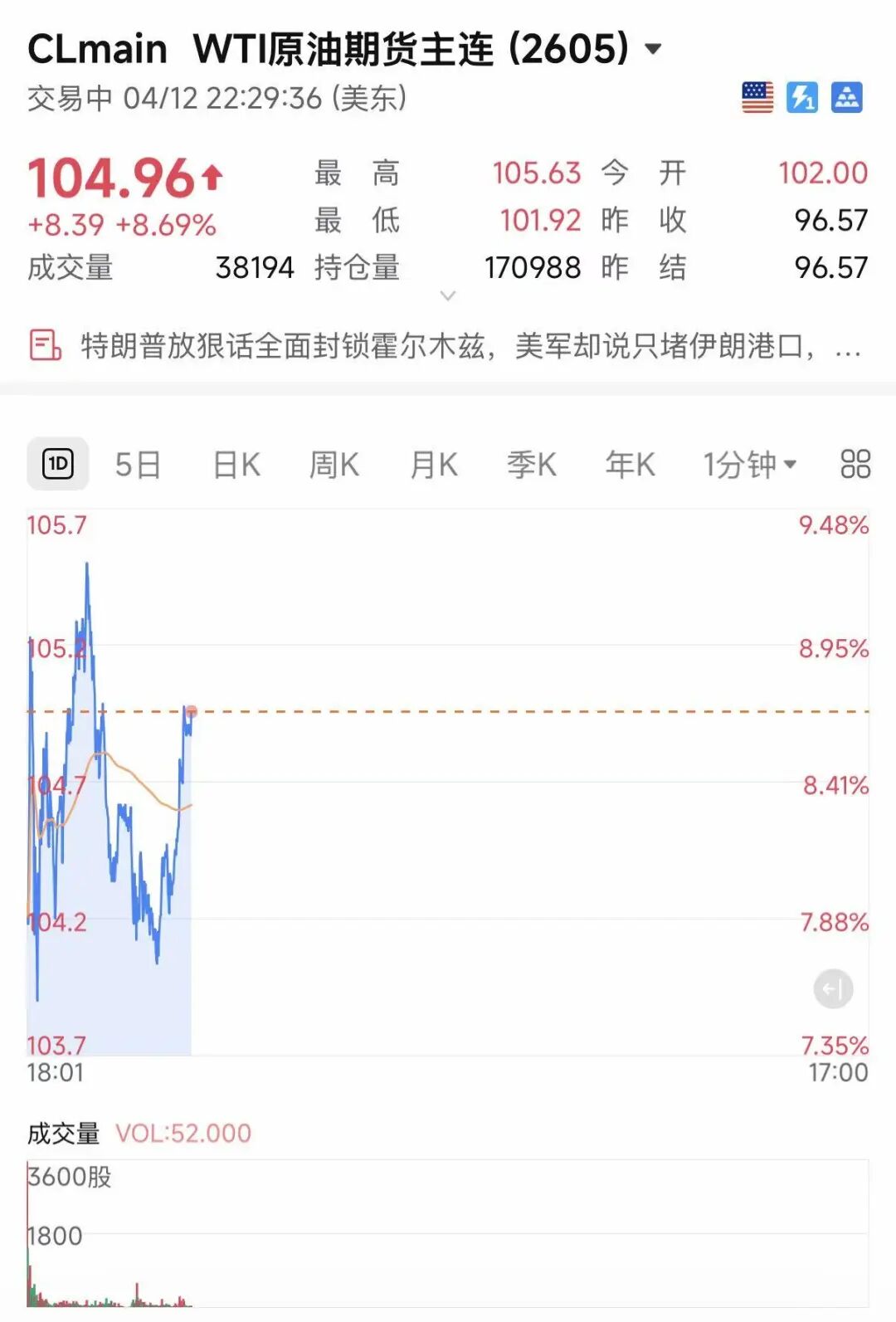Toggle the highlighted 1D chart mode
896x1322 pixels.
pos(56,463)
